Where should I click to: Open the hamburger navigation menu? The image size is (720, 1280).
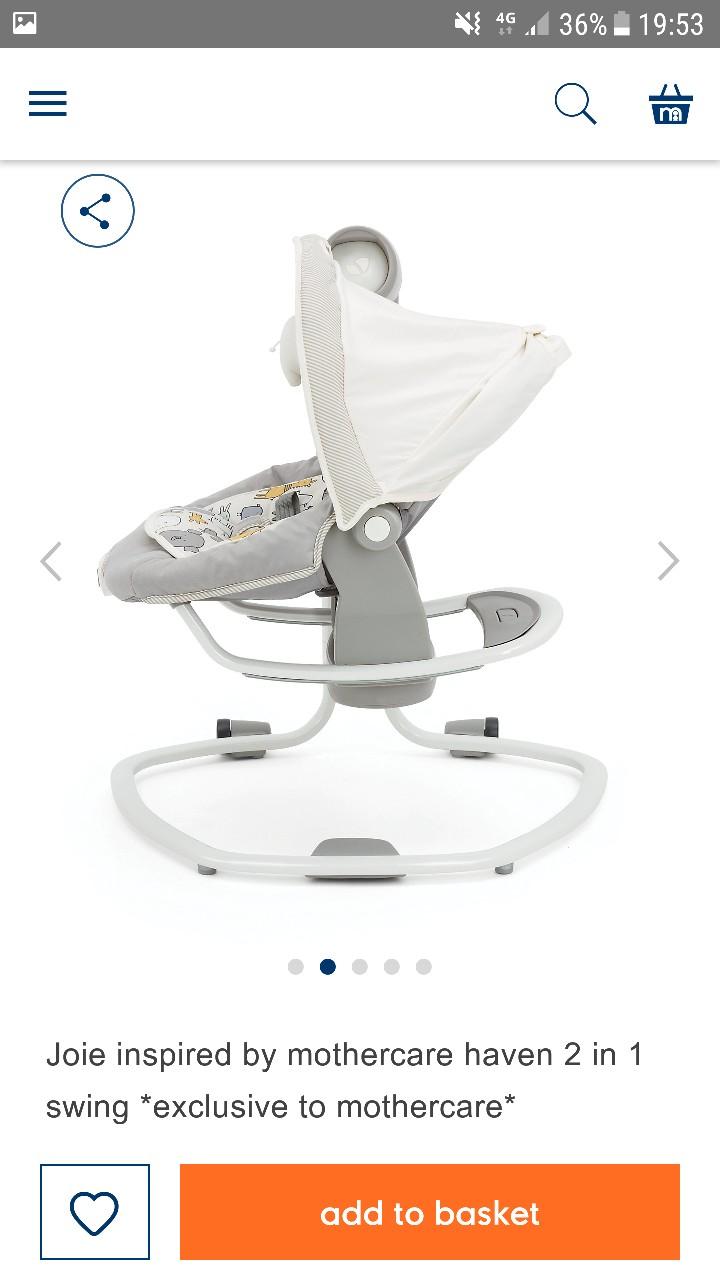point(48,104)
